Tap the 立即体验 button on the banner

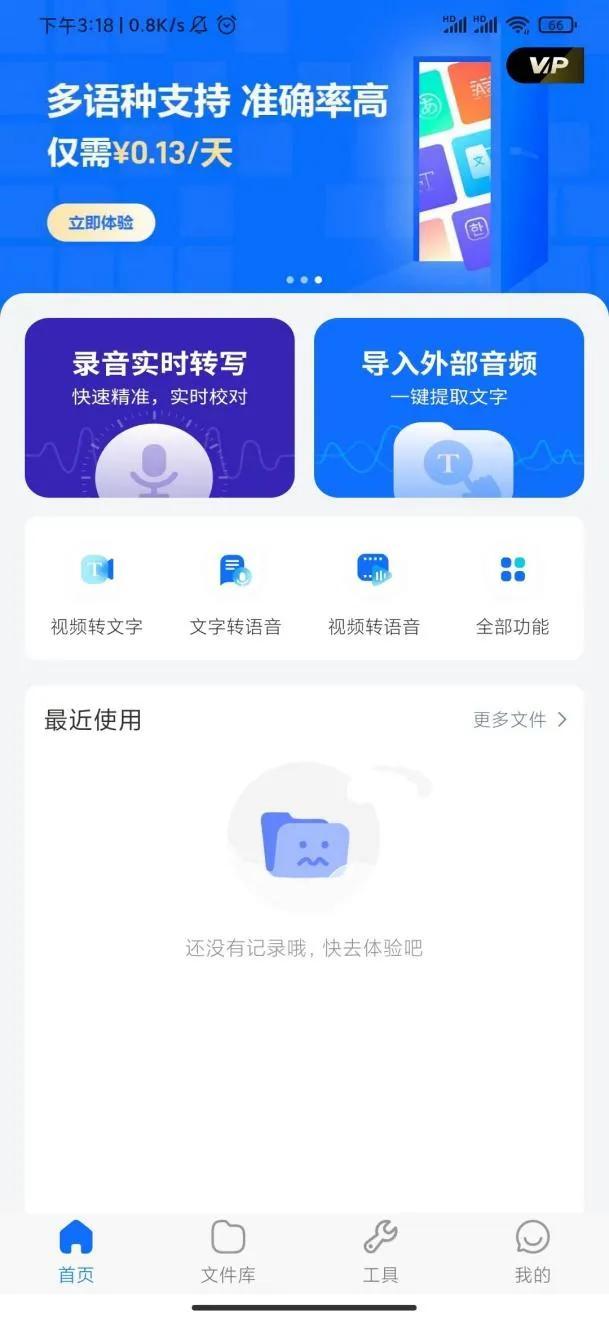(x=101, y=223)
